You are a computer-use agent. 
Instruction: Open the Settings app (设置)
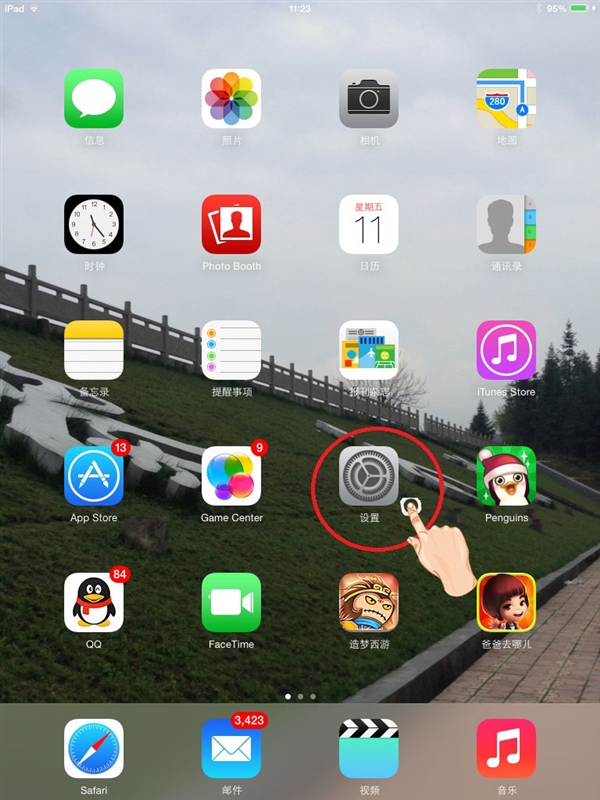click(x=369, y=476)
